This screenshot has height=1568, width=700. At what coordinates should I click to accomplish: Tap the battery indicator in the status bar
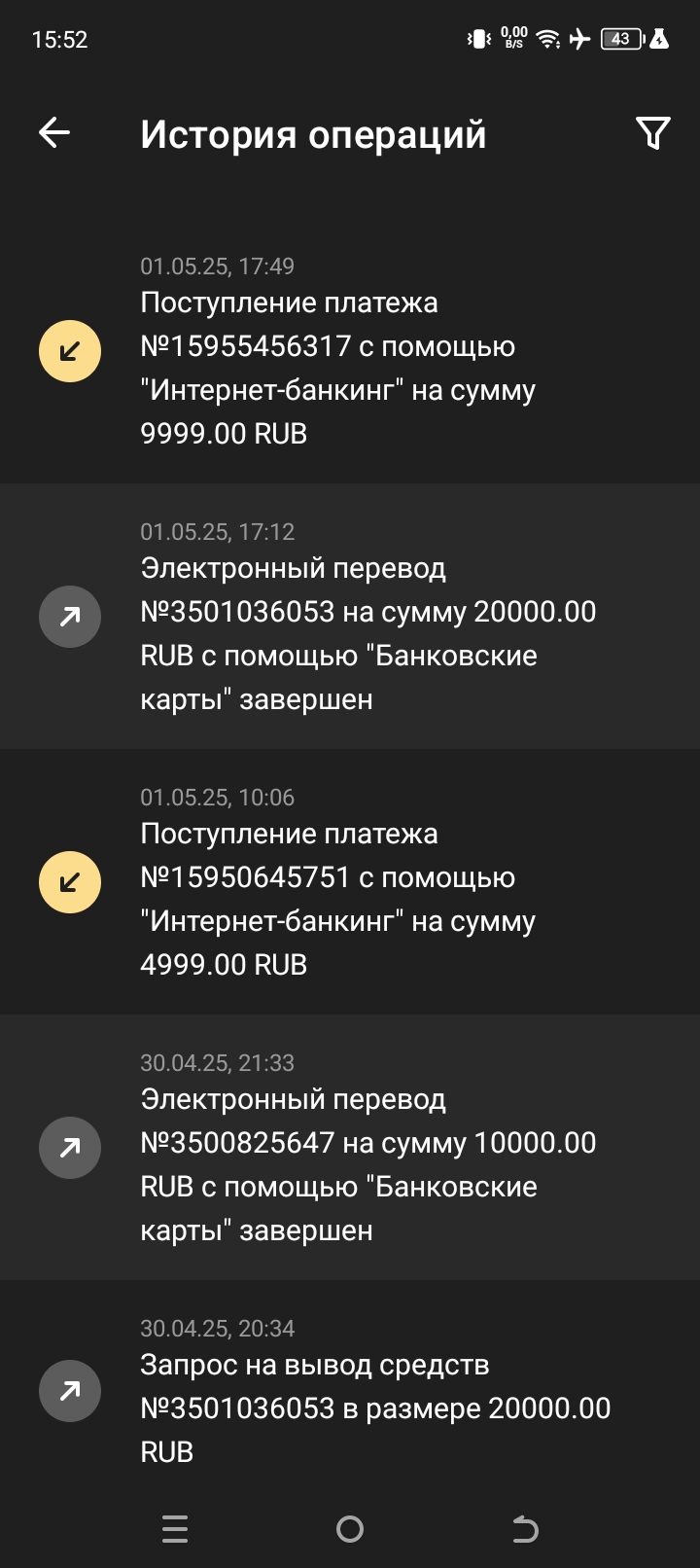tap(619, 39)
